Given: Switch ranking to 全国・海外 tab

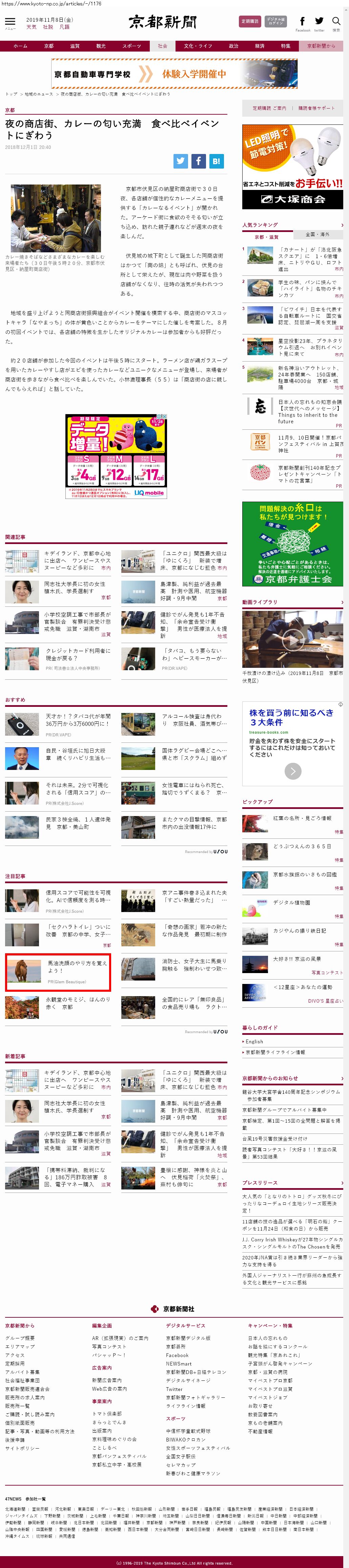Looking at the screenshot, I should [317, 234].
